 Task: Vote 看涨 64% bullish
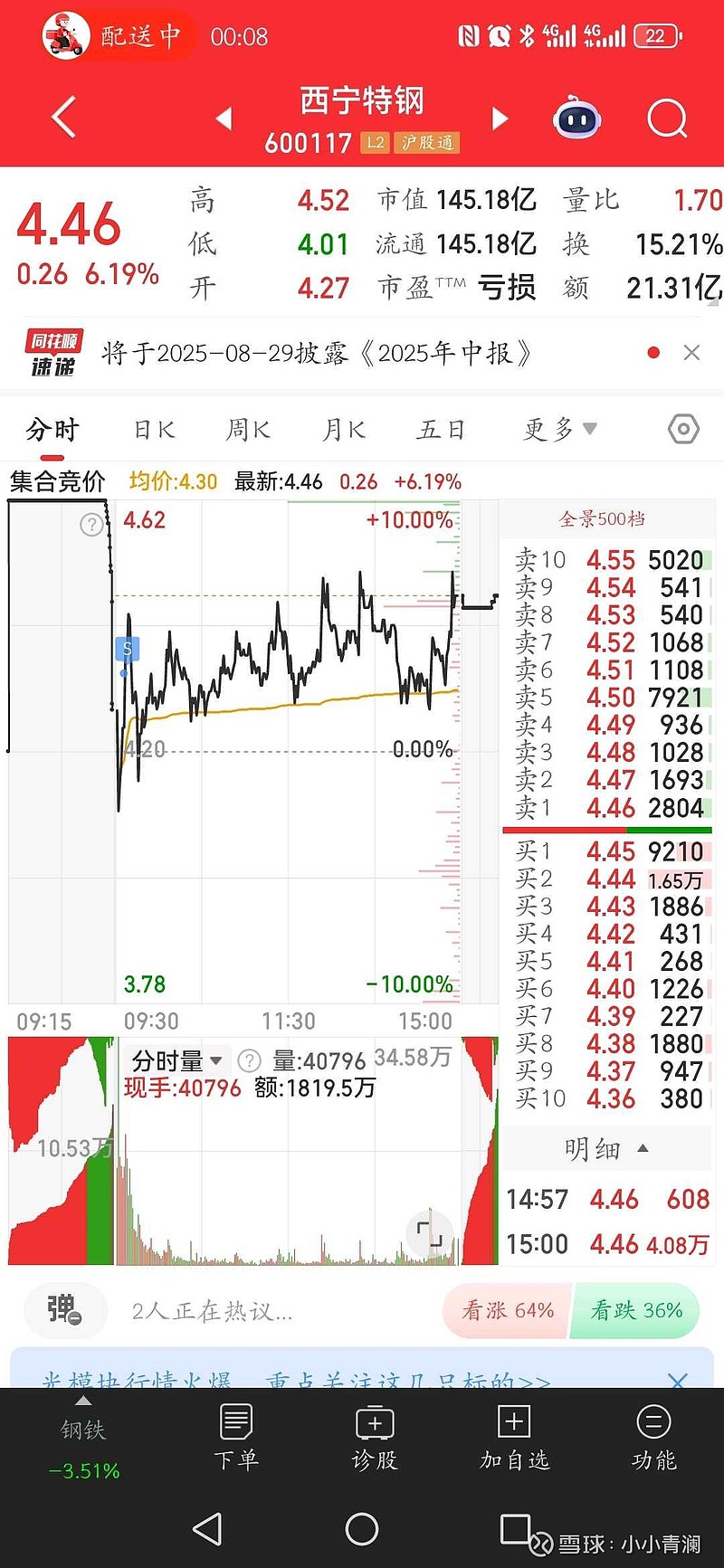tap(508, 1310)
